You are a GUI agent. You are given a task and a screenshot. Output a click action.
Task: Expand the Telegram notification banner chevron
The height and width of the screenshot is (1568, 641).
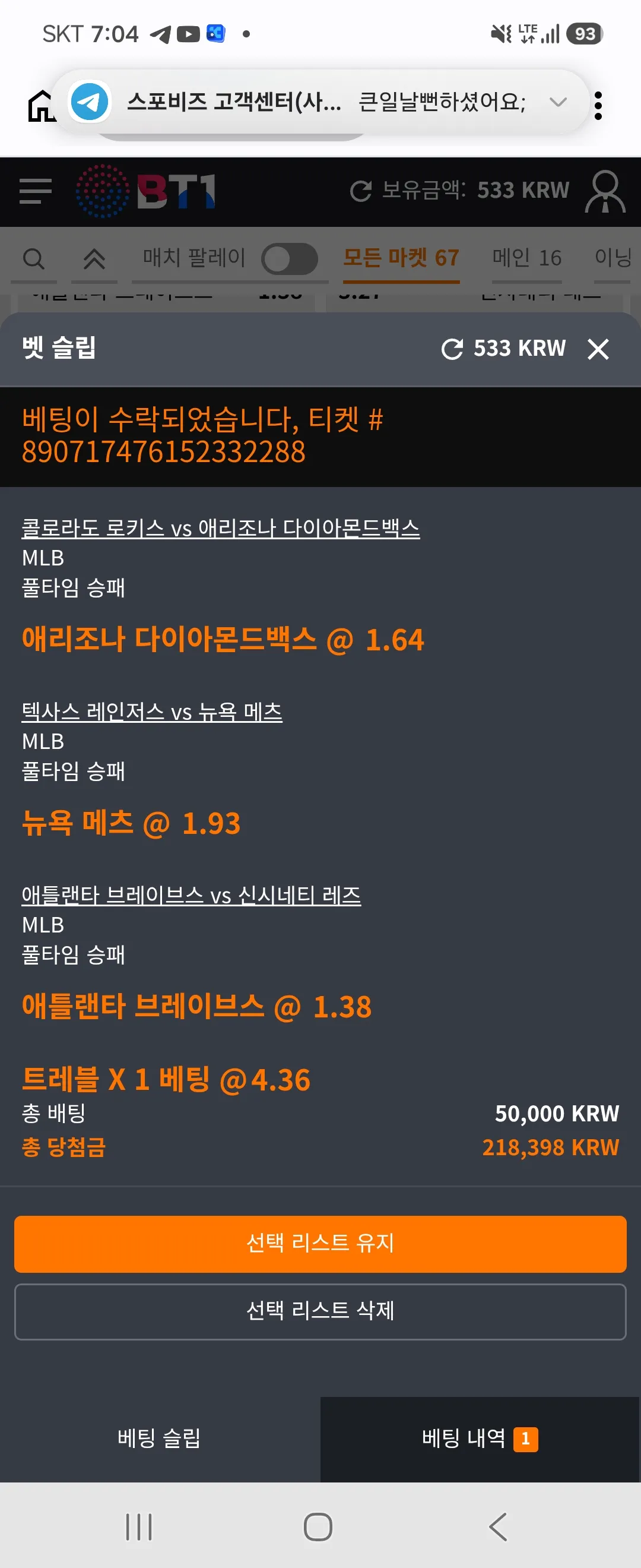click(x=558, y=102)
